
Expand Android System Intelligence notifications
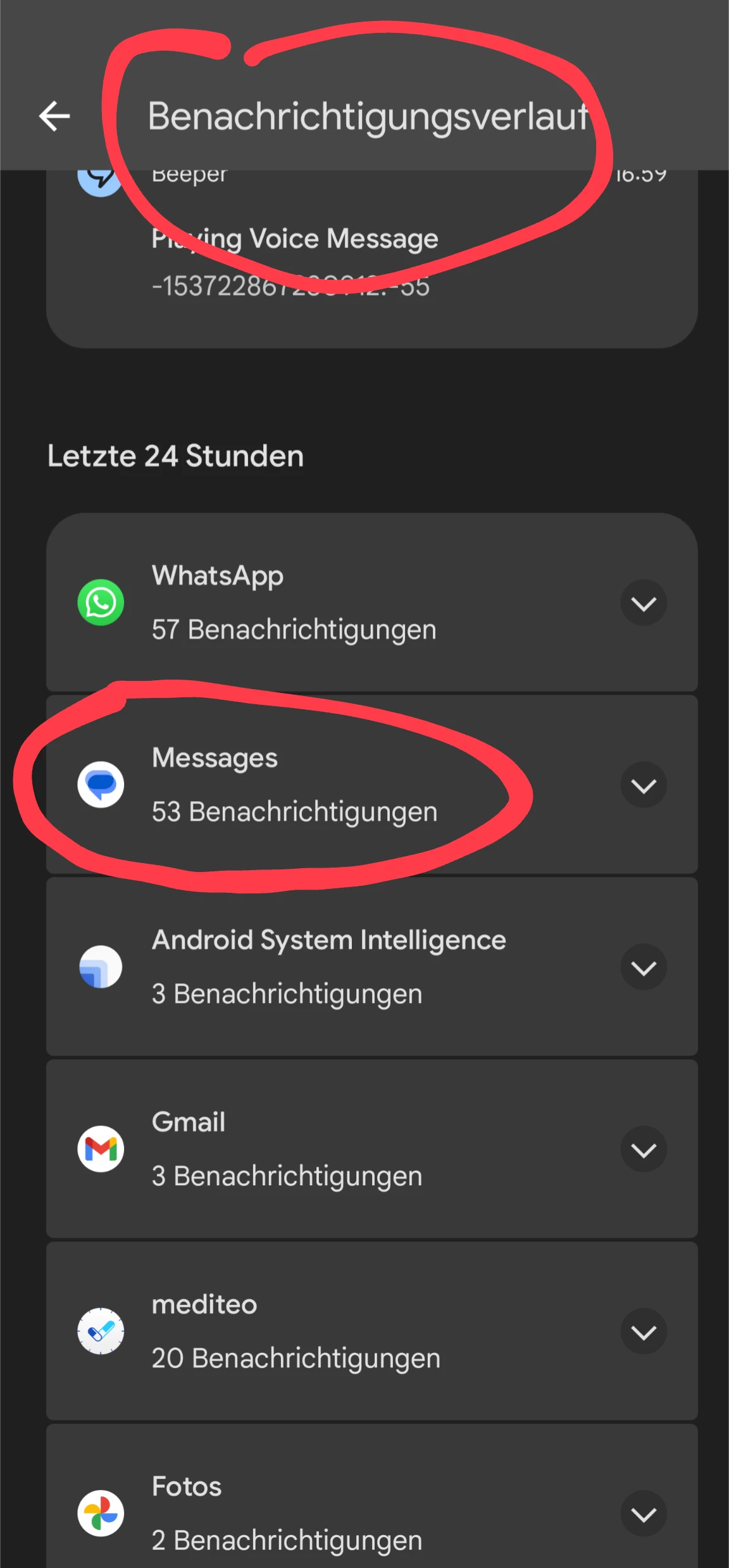643,968
